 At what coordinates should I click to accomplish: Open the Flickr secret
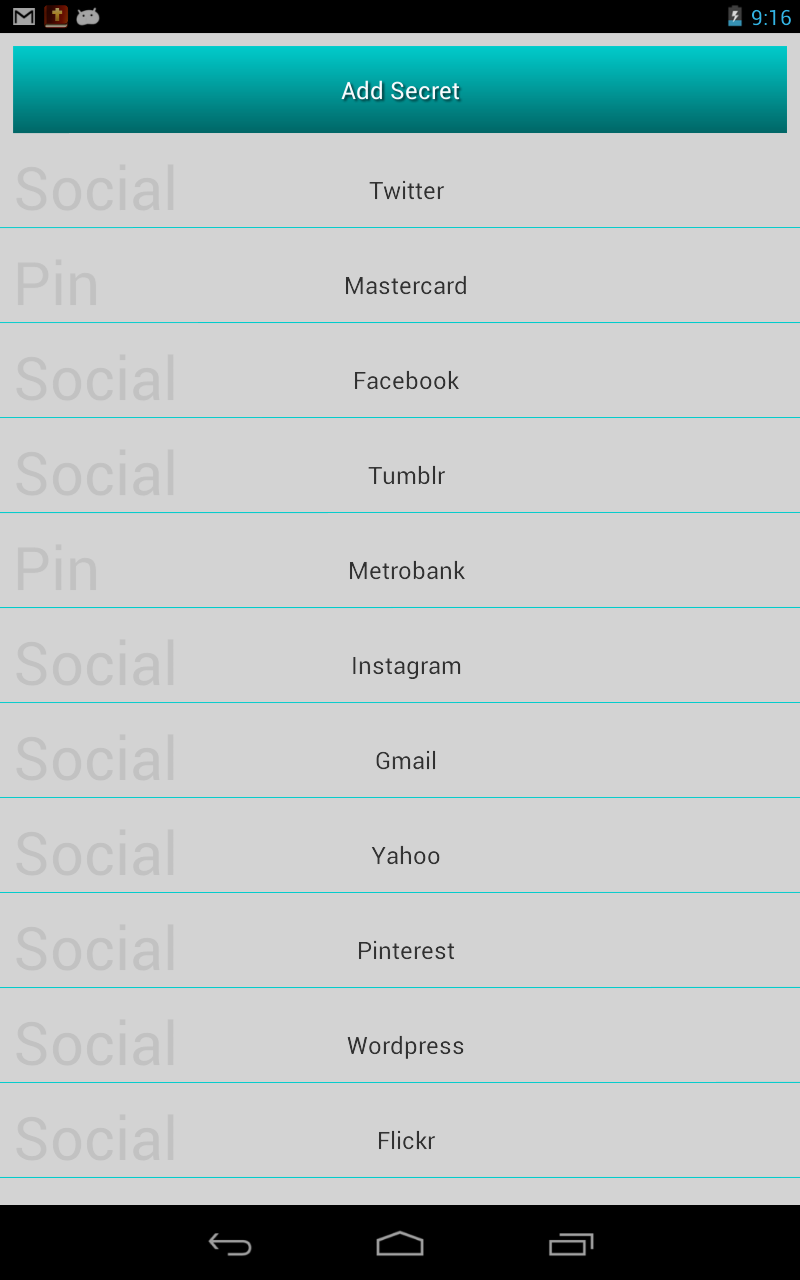coord(406,1140)
